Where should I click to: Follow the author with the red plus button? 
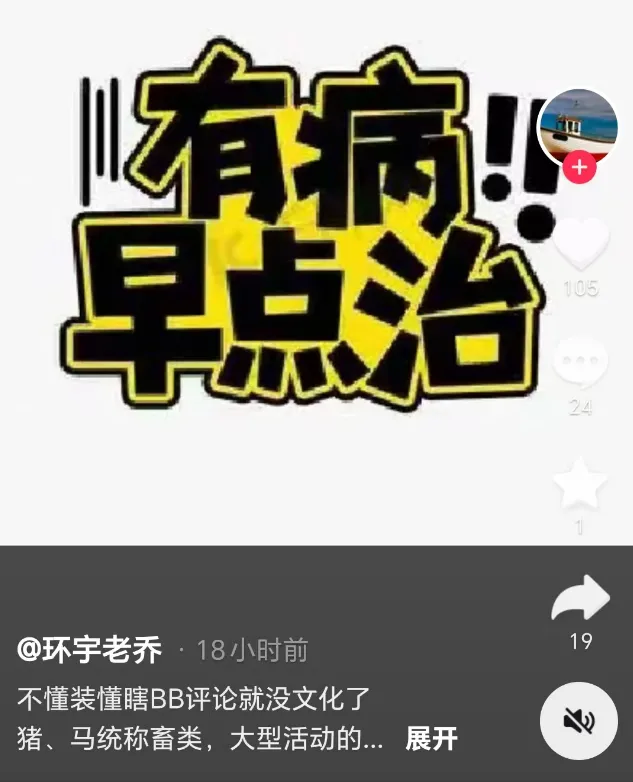(579, 167)
